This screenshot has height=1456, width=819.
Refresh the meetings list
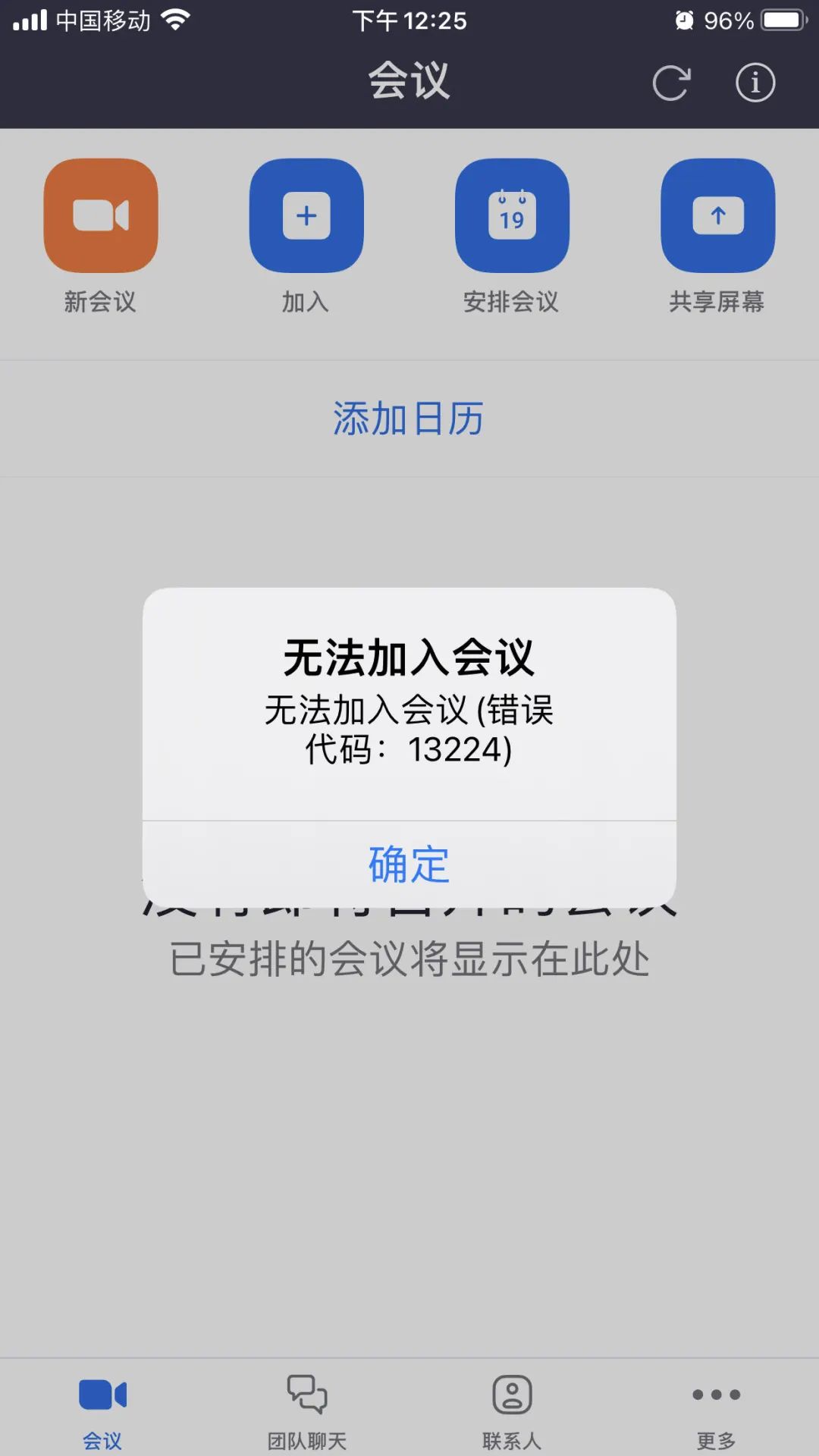click(x=672, y=83)
